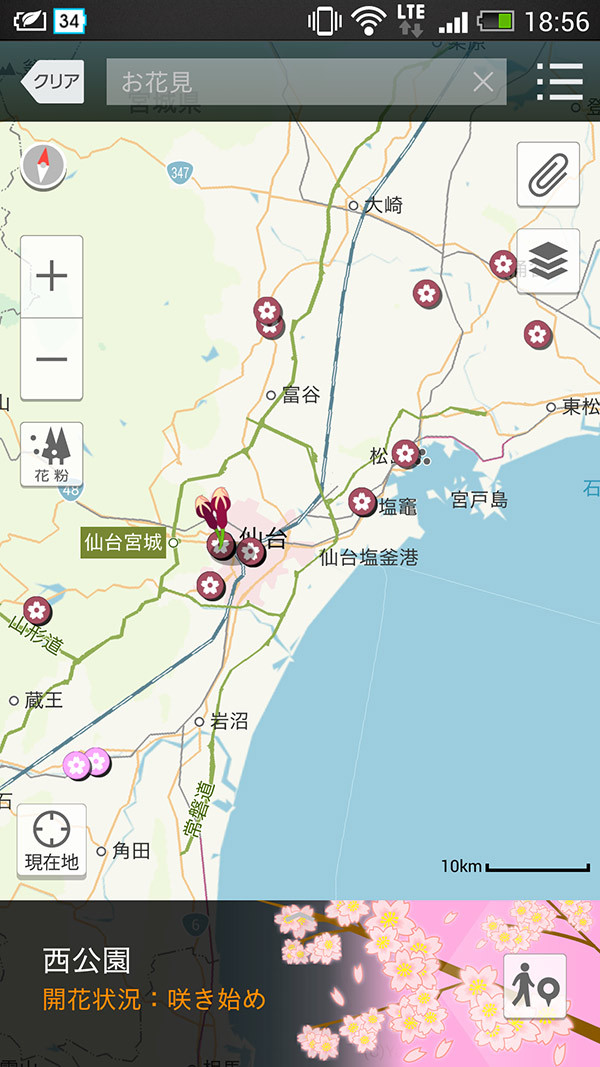Open the list view menu icon
Image resolution: width=600 pixels, height=1067 pixels.
click(x=559, y=82)
